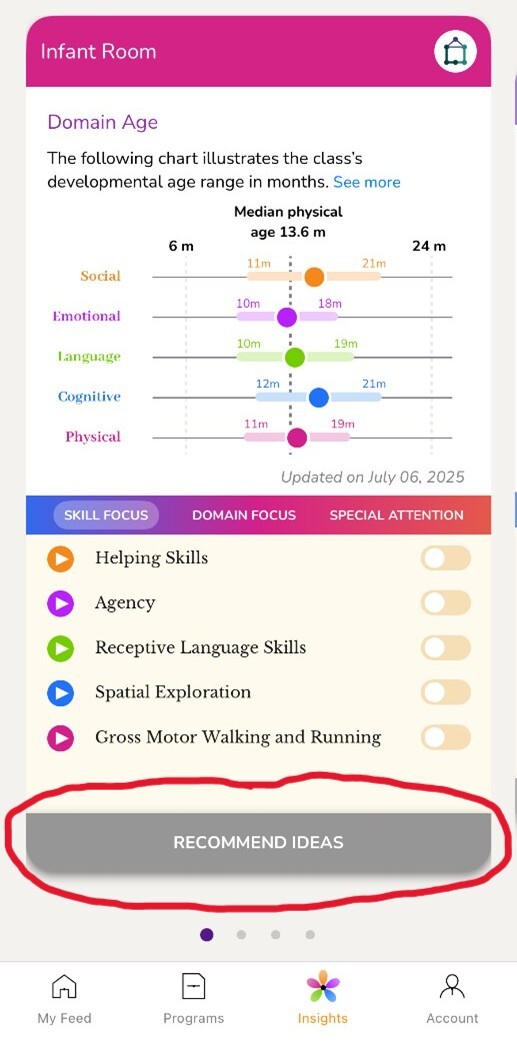Open the See more link
Viewport: 517px width, 1041px height.
[x=366, y=182]
